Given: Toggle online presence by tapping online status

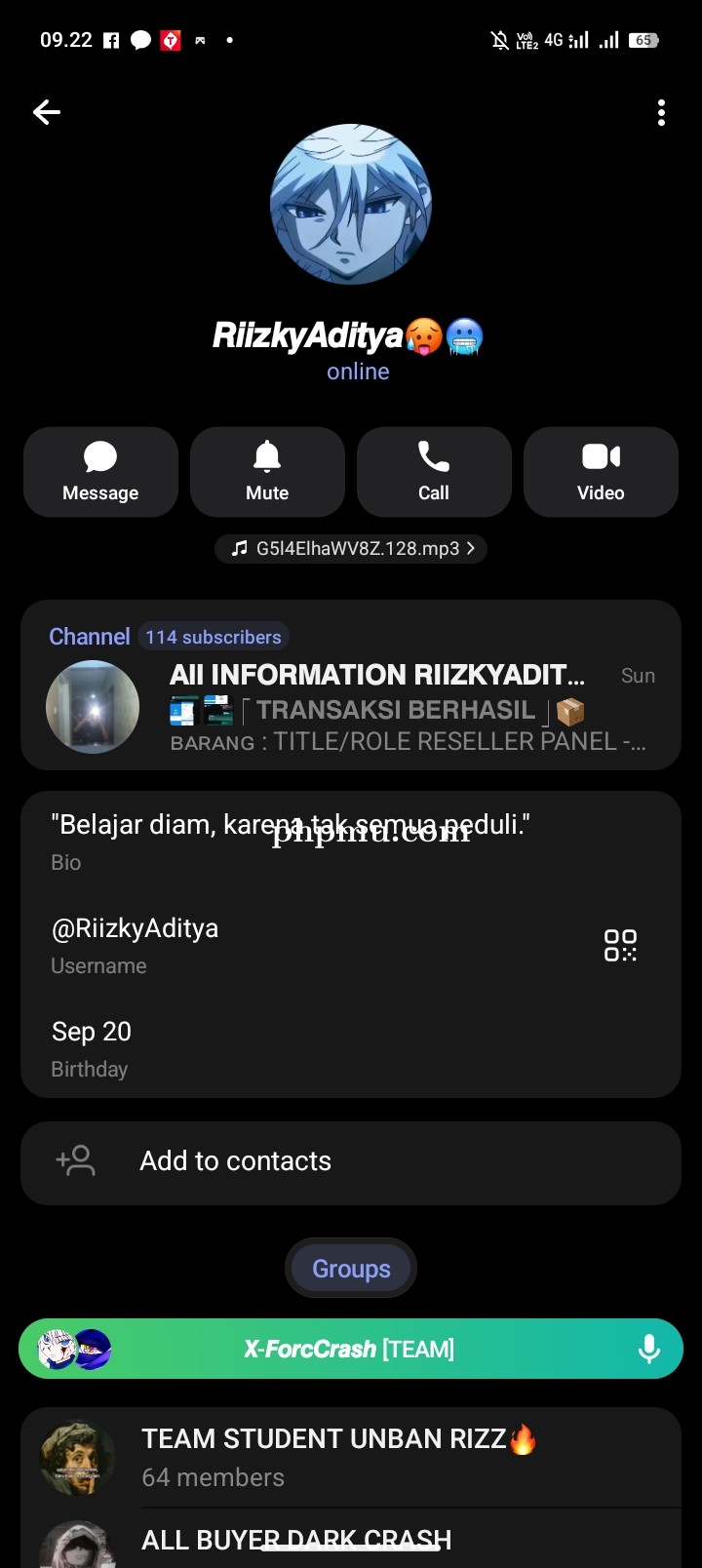Looking at the screenshot, I should [357, 371].
